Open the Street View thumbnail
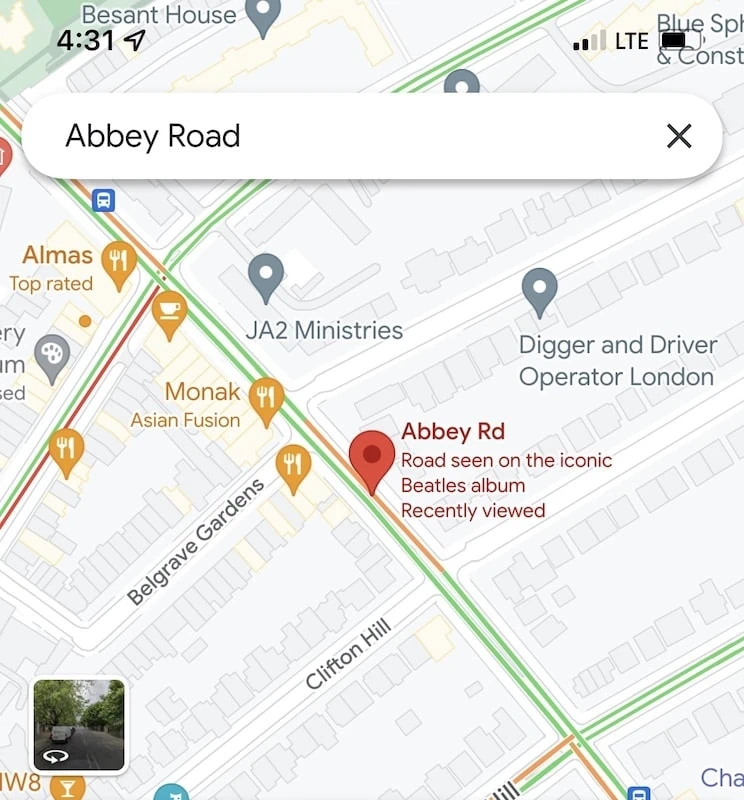The height and width of the screenshot is (800, 744). [79, 725]
